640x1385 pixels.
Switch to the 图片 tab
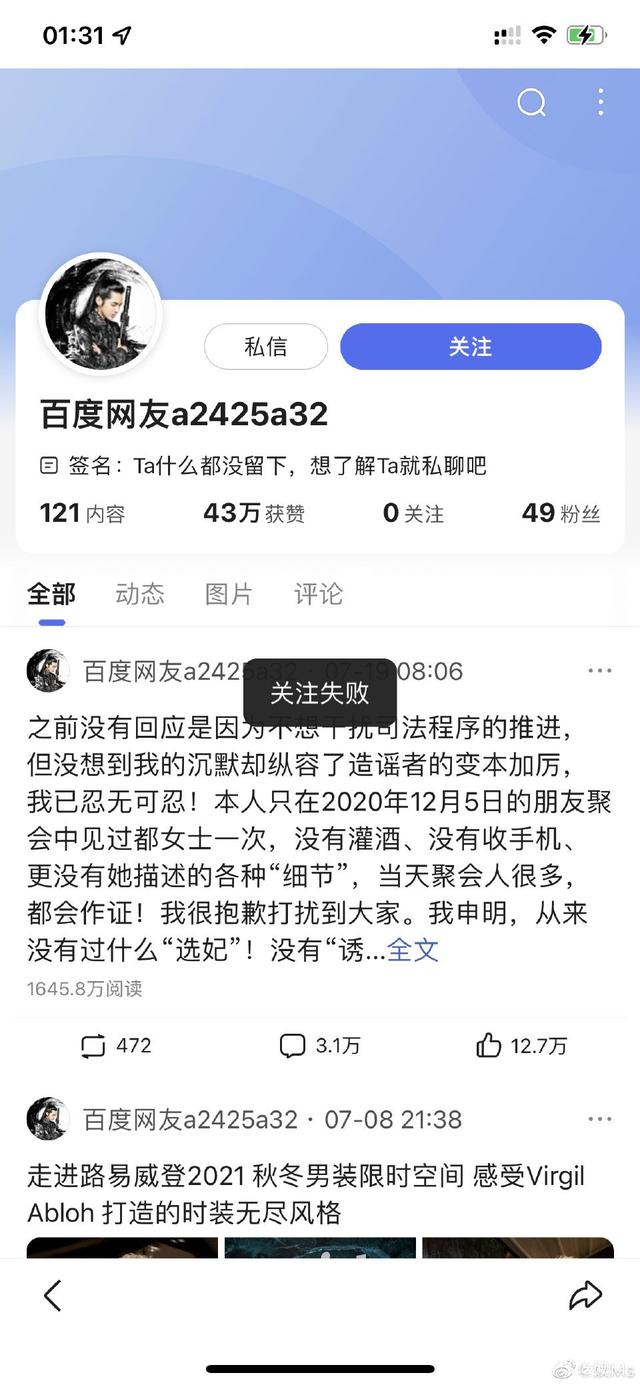click(229, 594)
